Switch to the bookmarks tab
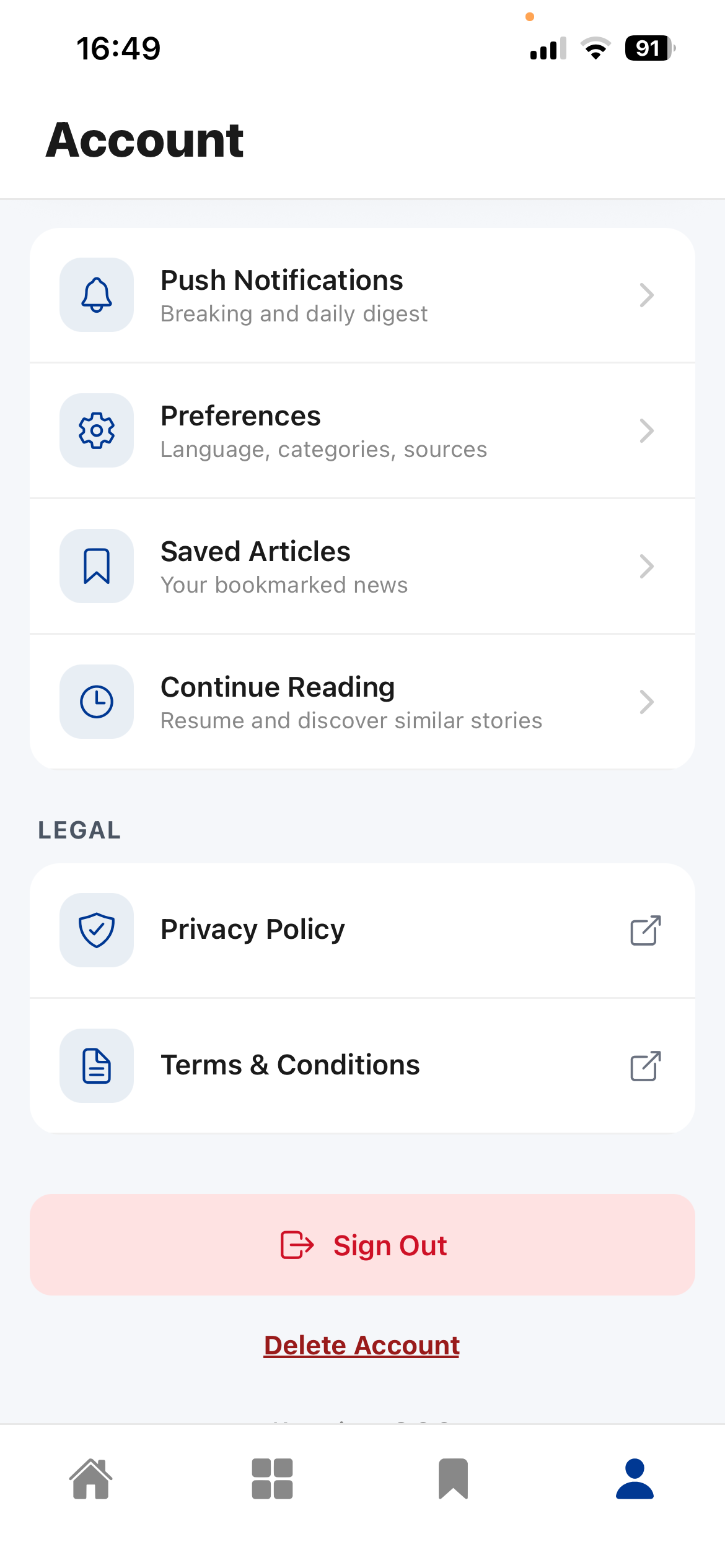 point(453,1479)
